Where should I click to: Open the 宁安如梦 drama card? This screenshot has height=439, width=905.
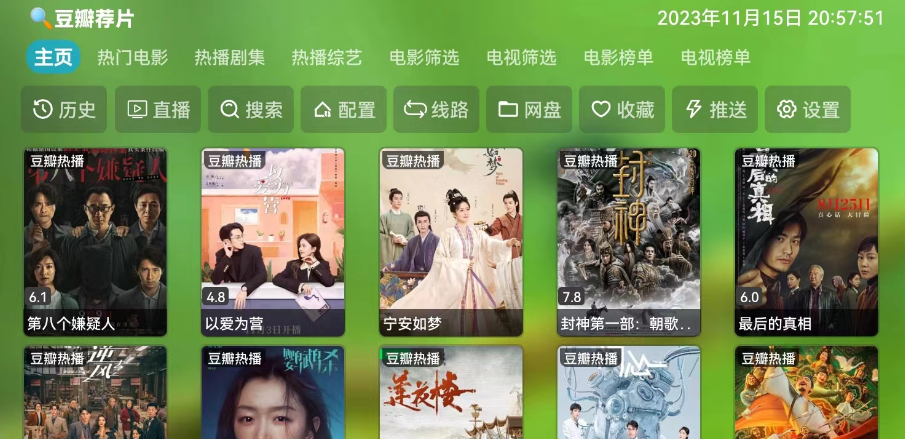pyautogui.click(x=451, y=240)
